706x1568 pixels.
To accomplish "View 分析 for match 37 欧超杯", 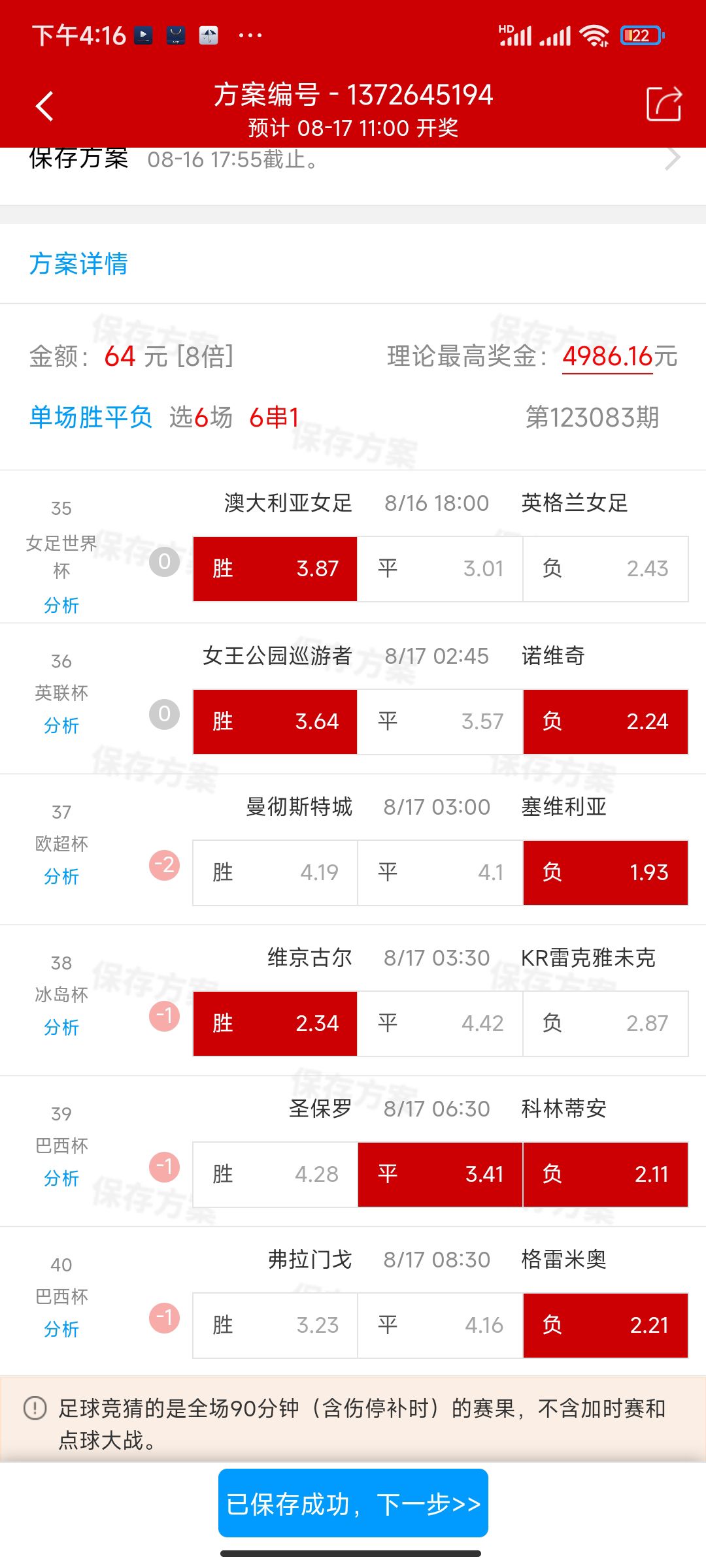I will click(61, 876).
